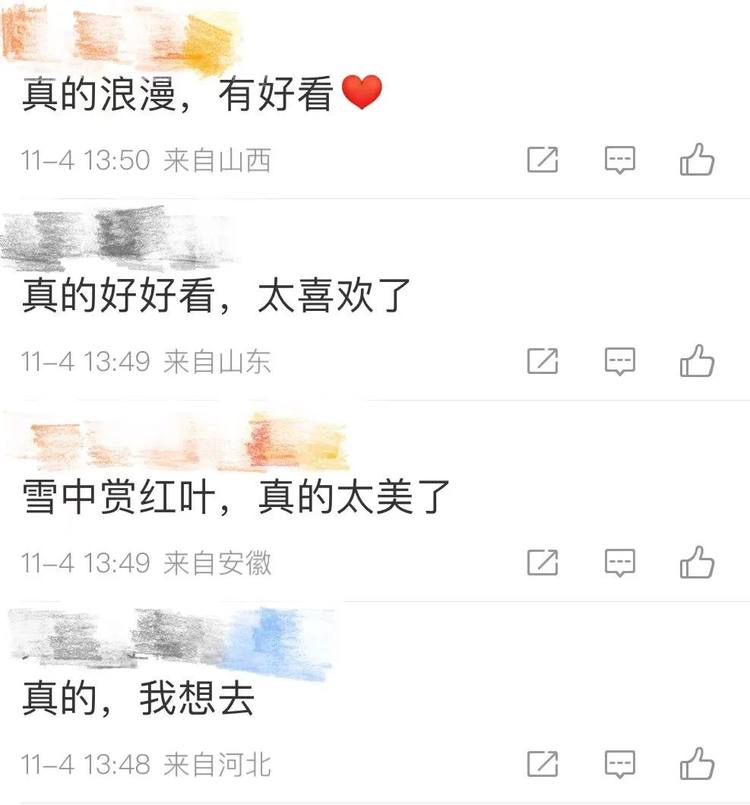Like the comment 真的，我想去
Viewport: 750px width, 805px height.
(697, 763)
